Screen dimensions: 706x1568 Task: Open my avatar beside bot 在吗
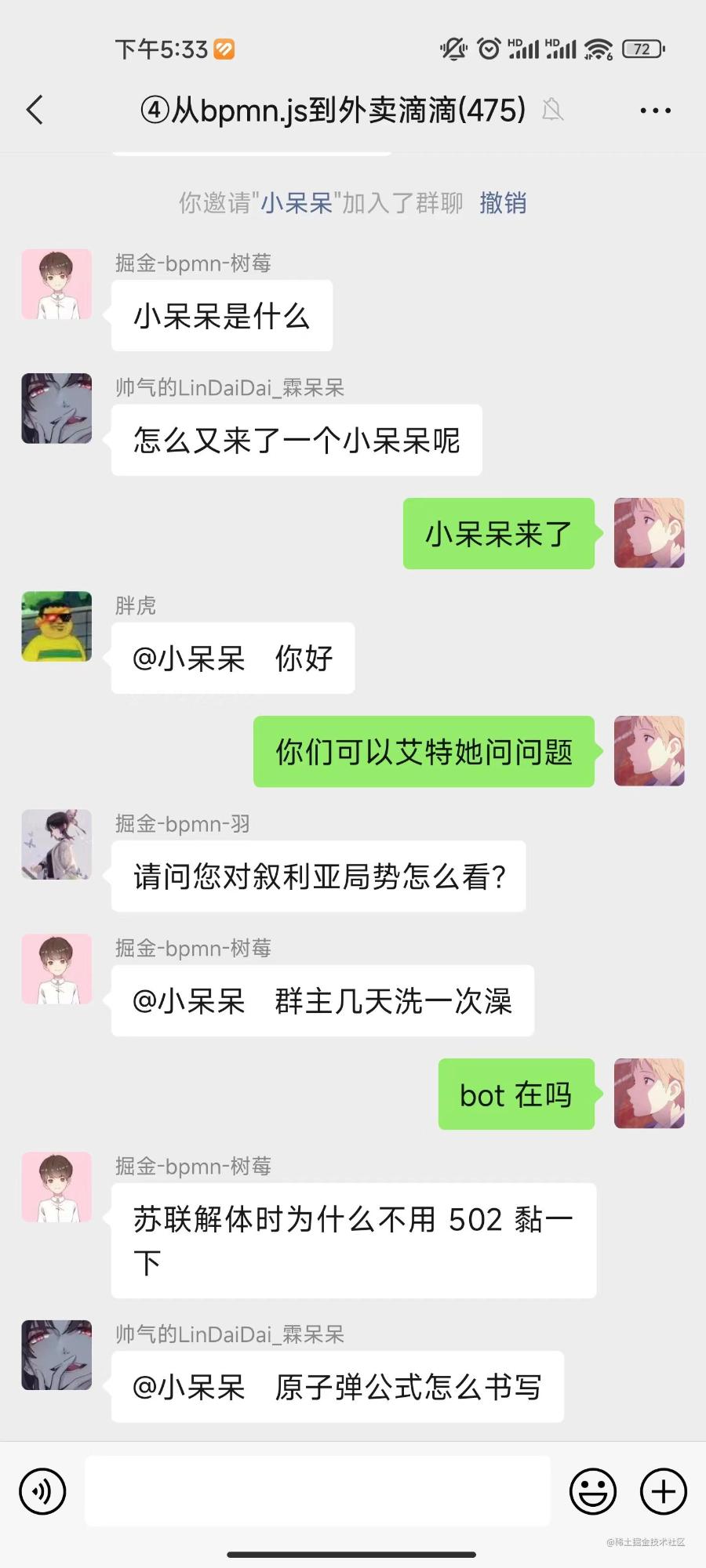(x=649, y=1094)
